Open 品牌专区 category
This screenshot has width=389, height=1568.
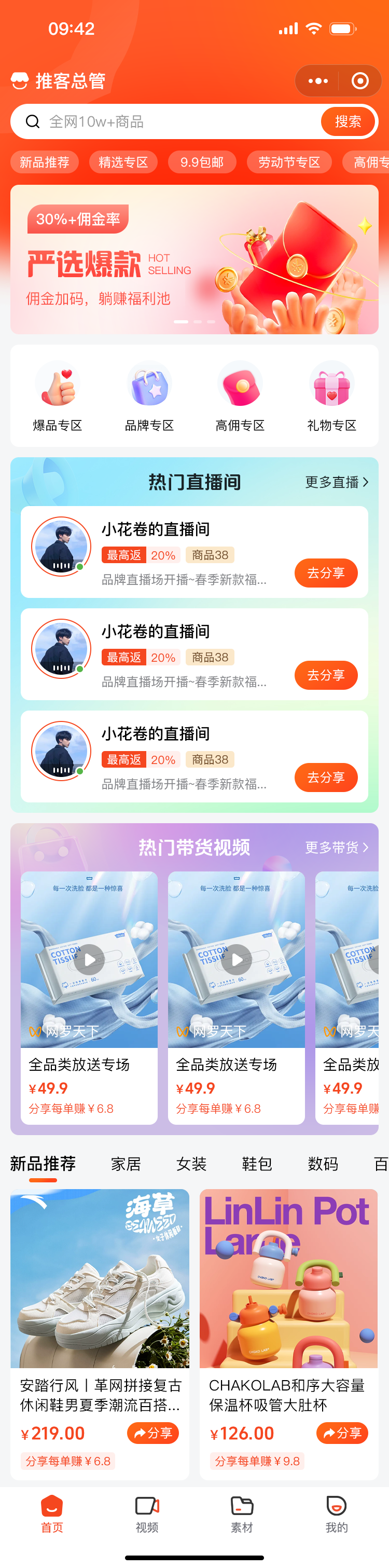coord(149,396)
